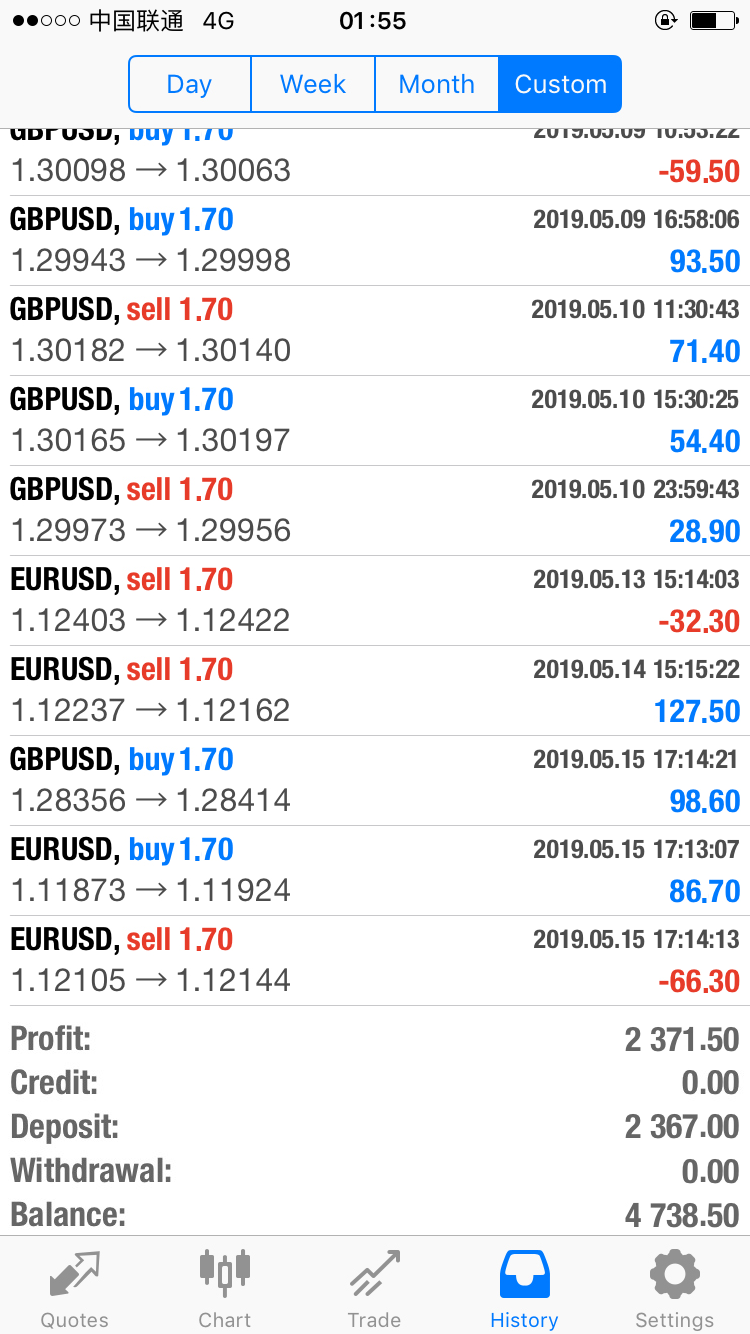View the GBPUSD buy trade with profit 54.40
This screenshot has height=1334, width=750.
[375, 421]
